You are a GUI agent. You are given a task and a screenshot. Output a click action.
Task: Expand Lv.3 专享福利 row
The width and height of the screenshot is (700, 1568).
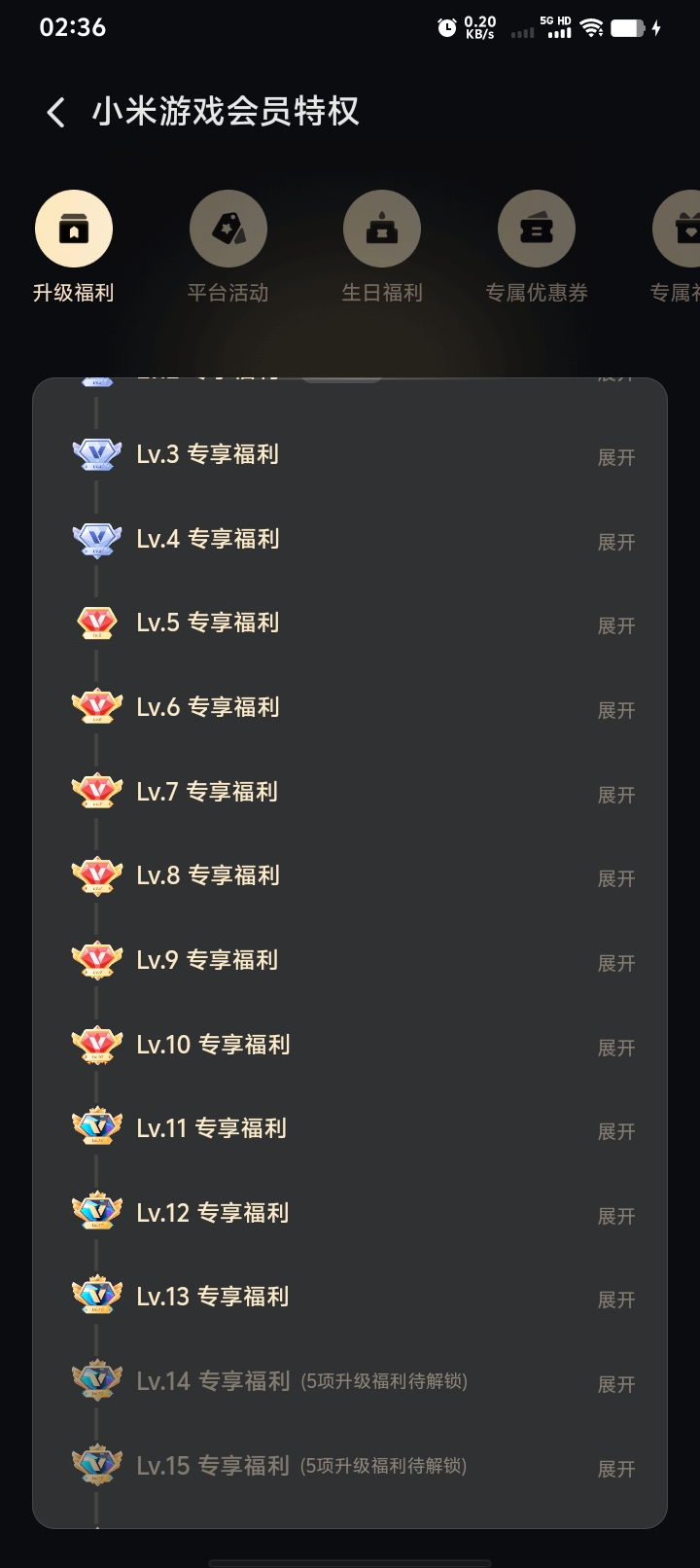(615, 457)
